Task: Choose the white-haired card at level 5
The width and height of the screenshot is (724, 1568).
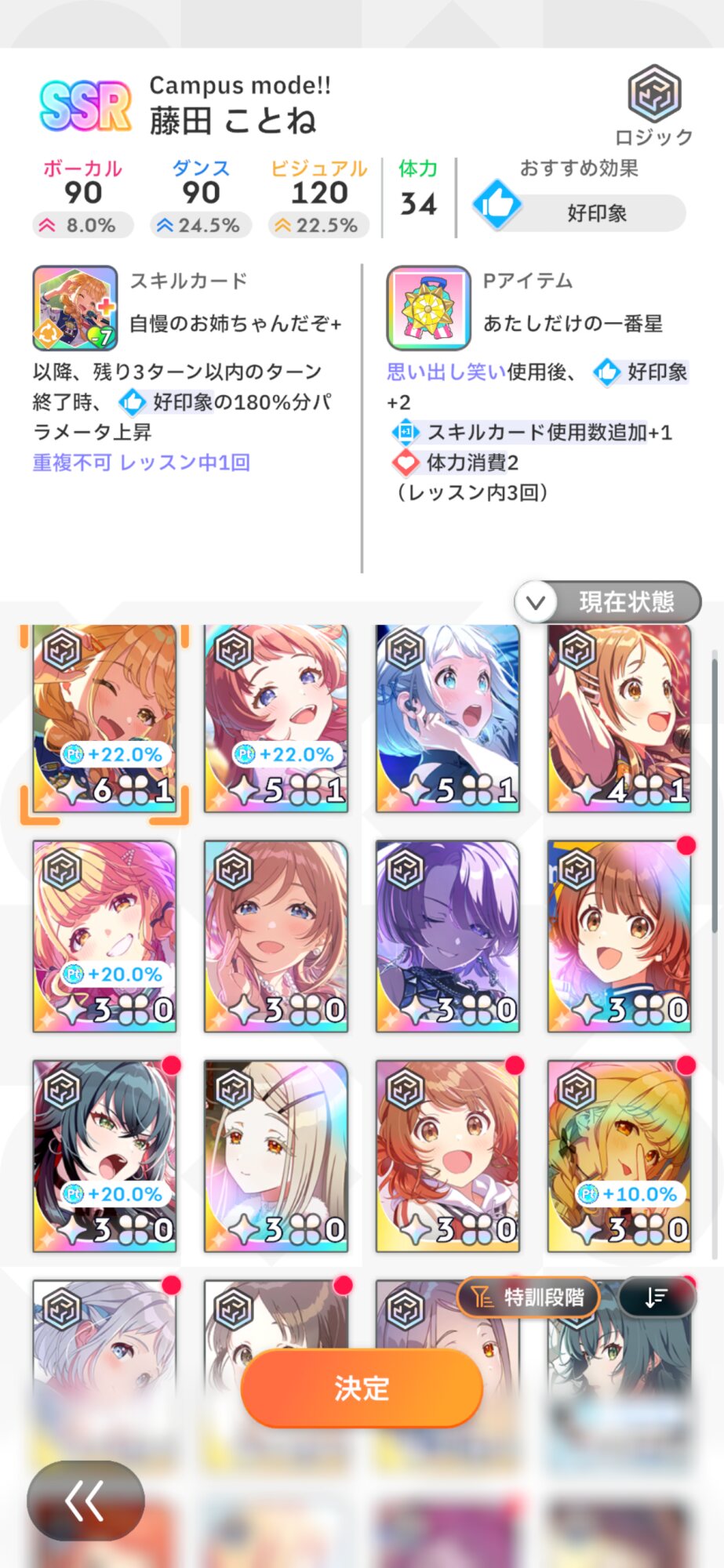Action: pos(447,717)
